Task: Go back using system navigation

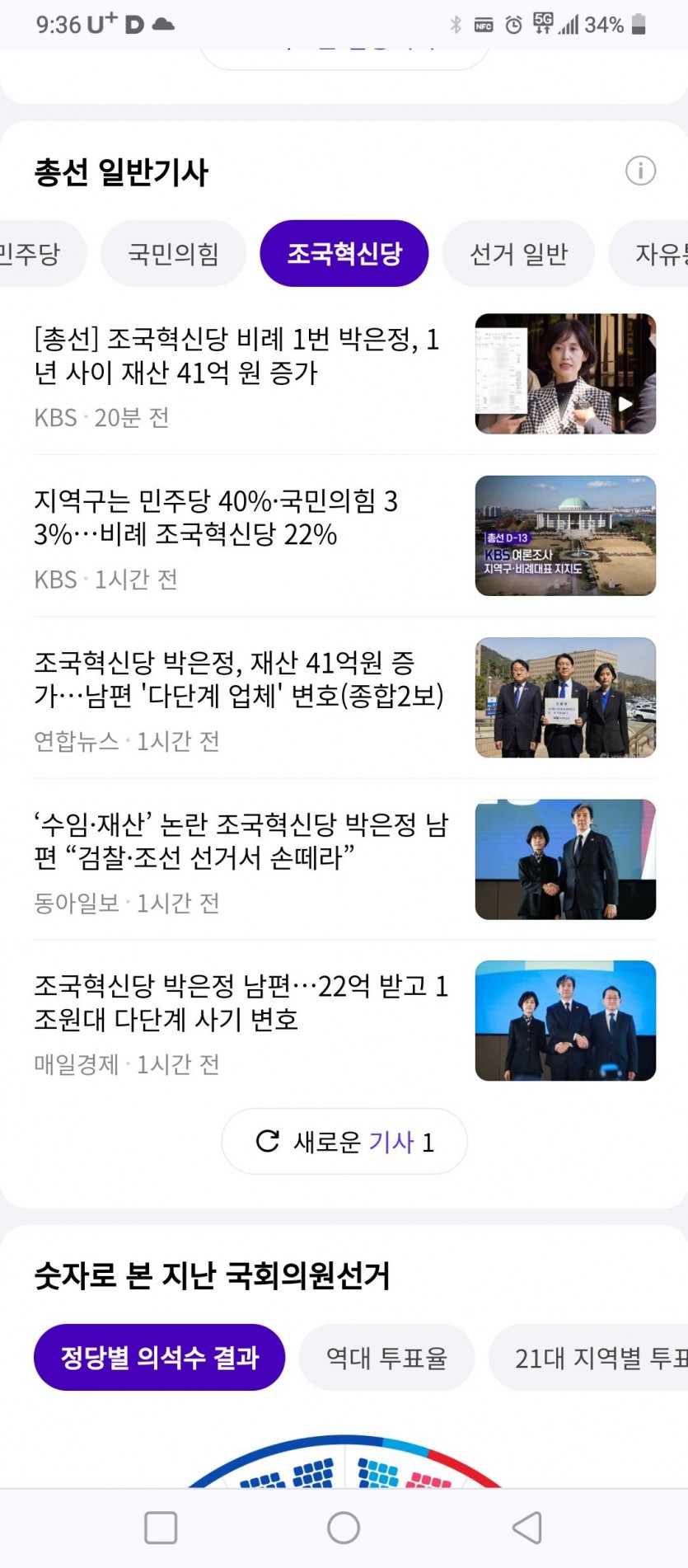Action: (x=527, y=1528)
